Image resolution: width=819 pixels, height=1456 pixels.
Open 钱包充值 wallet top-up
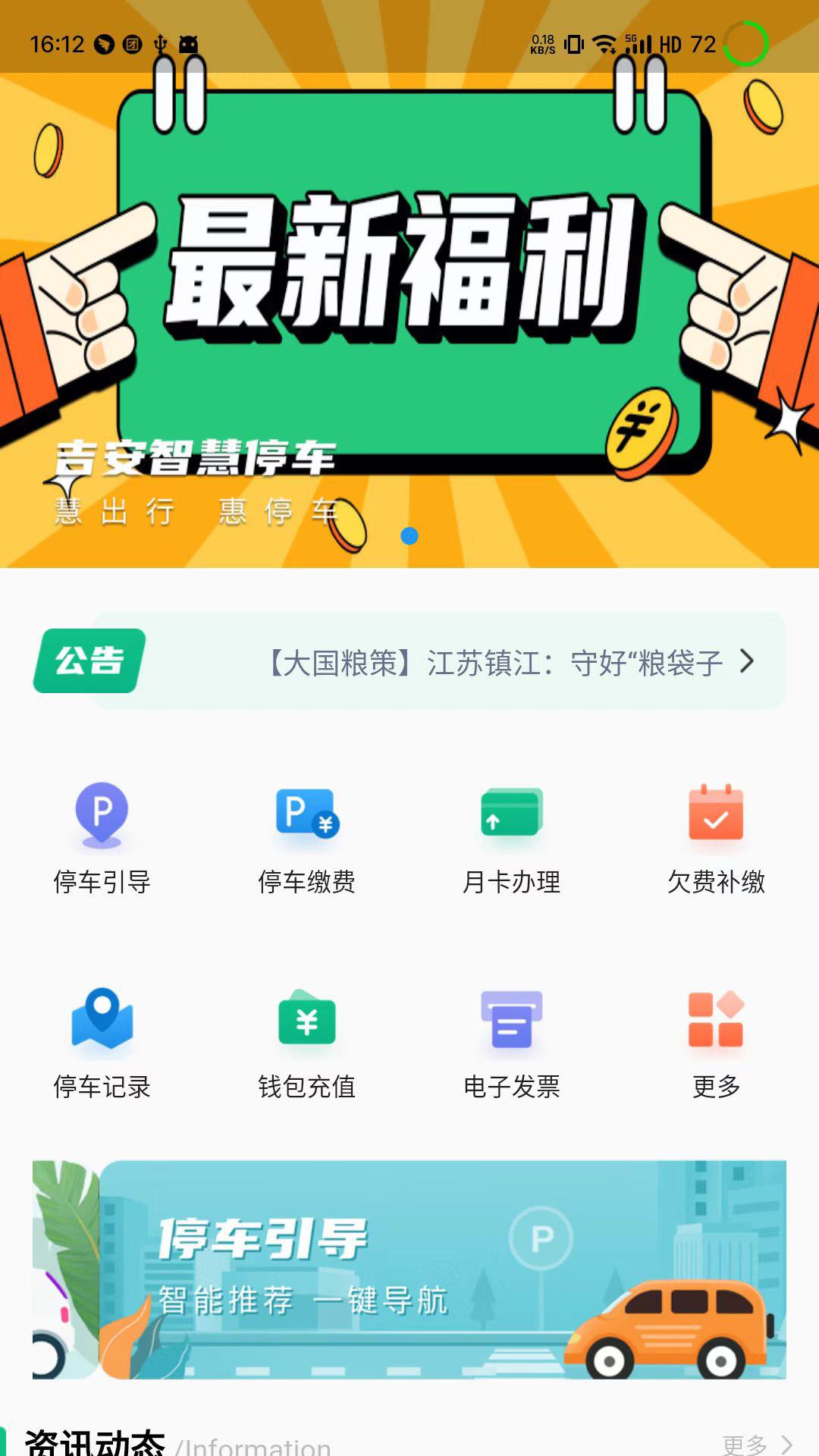point(307,1043)
